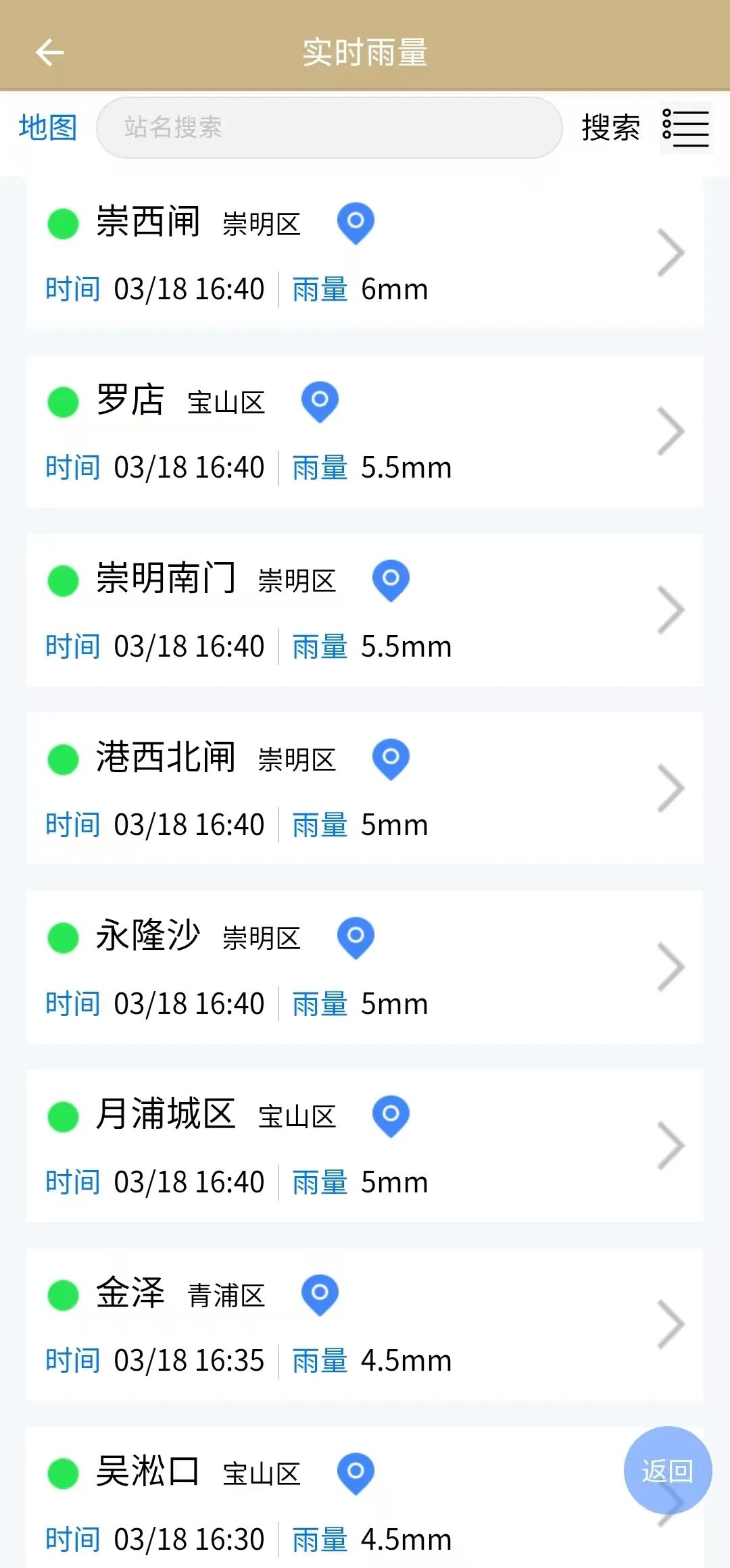Tap the pin icon next to 永隆沙

click(356, 937)
